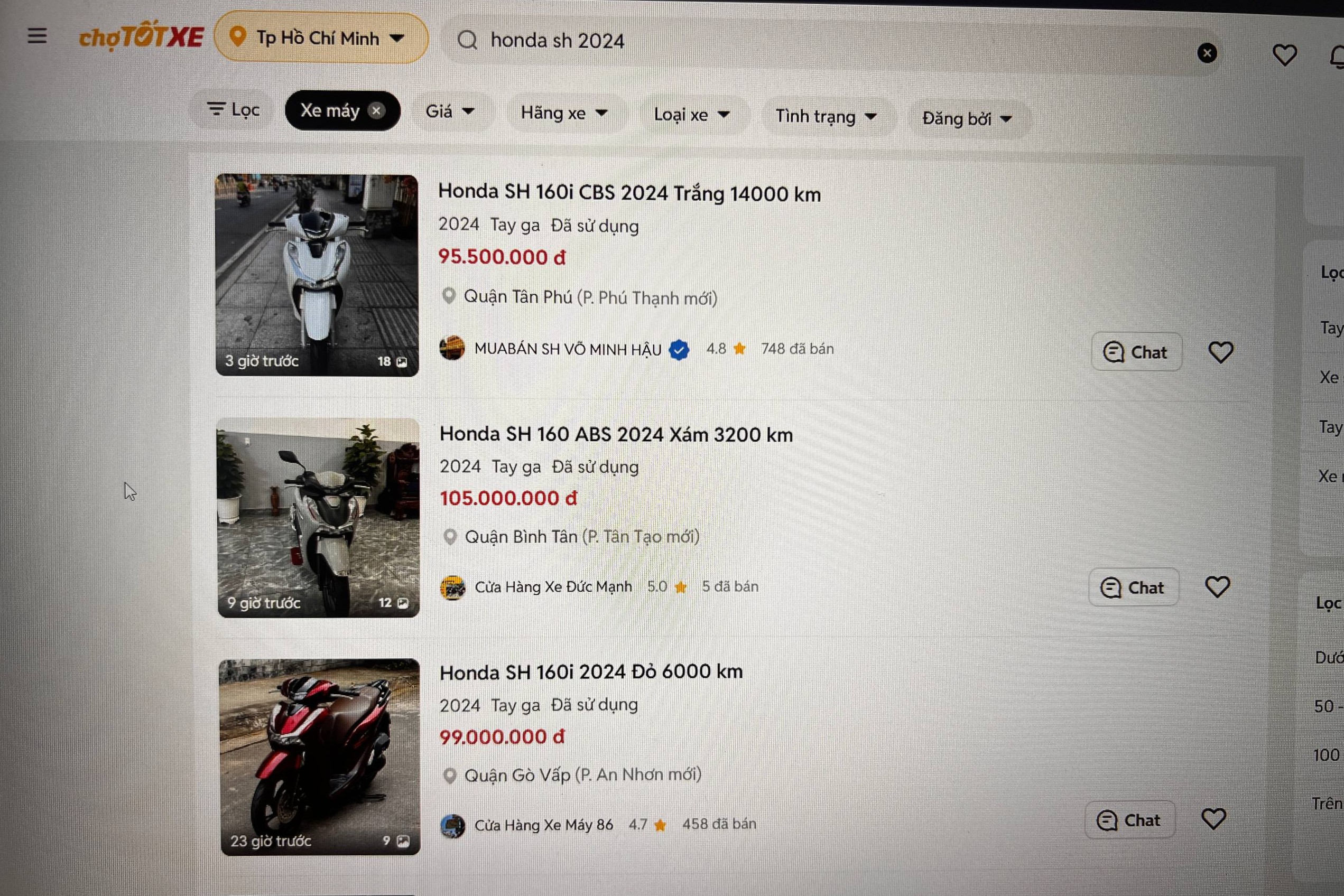The image size is (1344, 896).
Task: Expand the Đăng bởi dropdown
Action: click(x=967, y=119)
